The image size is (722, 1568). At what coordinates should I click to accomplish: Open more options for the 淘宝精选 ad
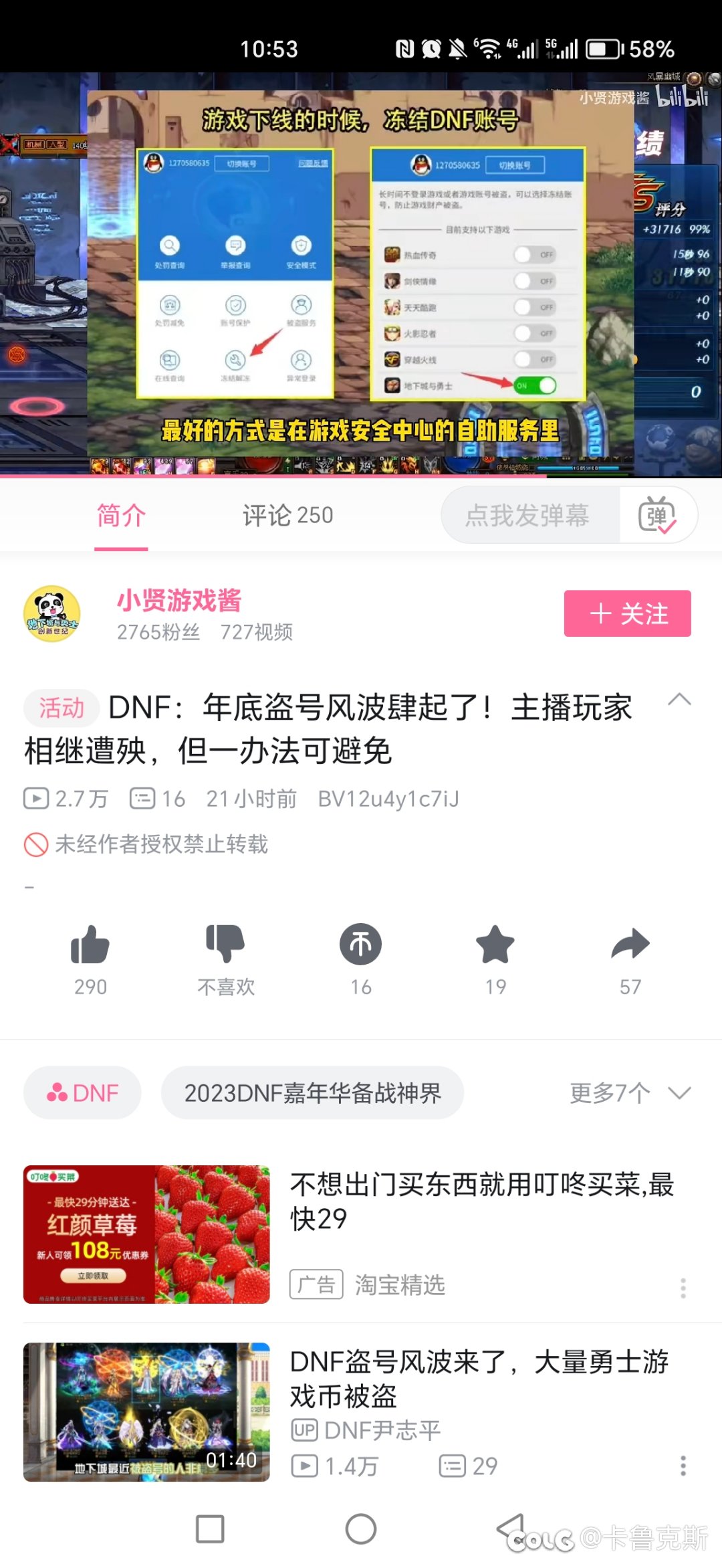[x=683, y=1288]
